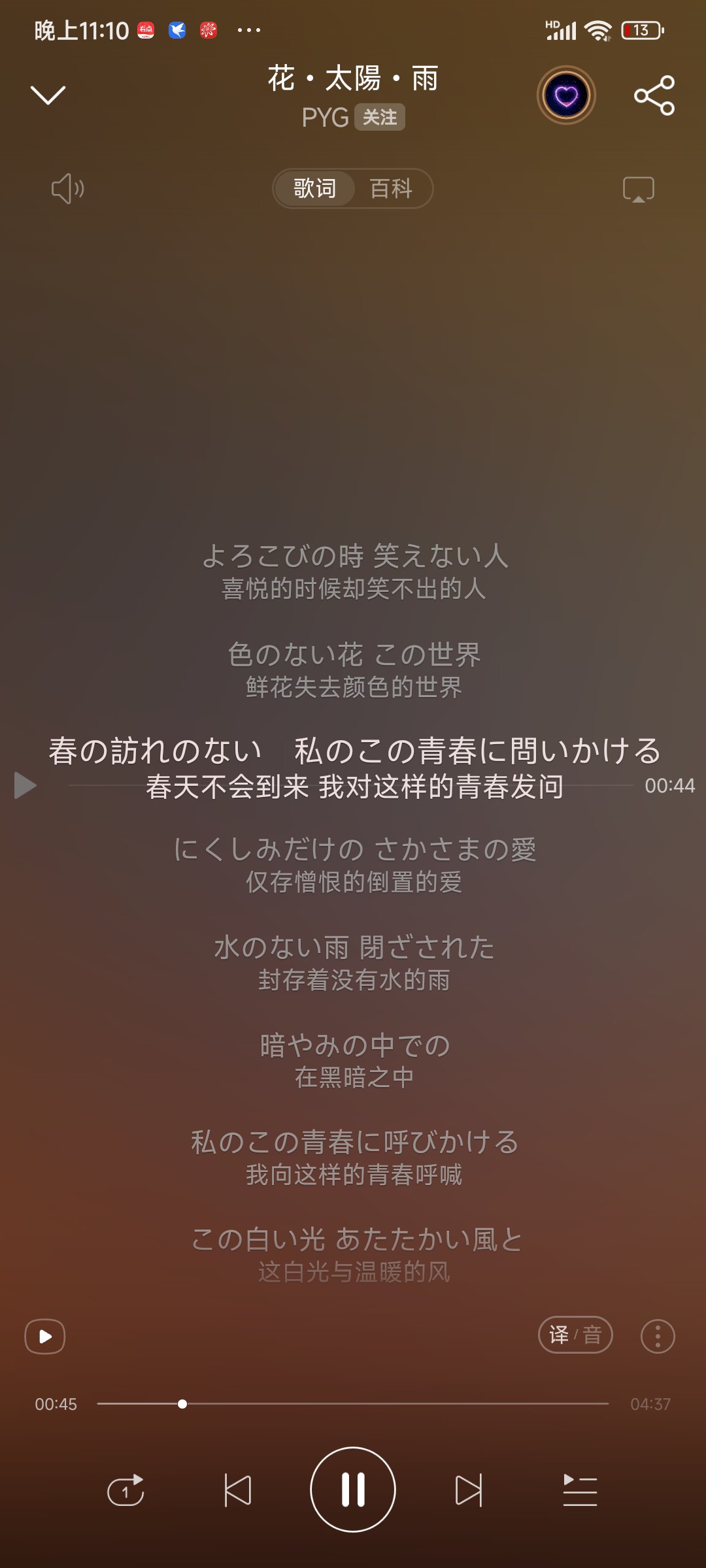Image resolution: width=706 pixels, height=1568 pixels.
Task: Select the 歌词 tab
Action: [x=314, y=189]
